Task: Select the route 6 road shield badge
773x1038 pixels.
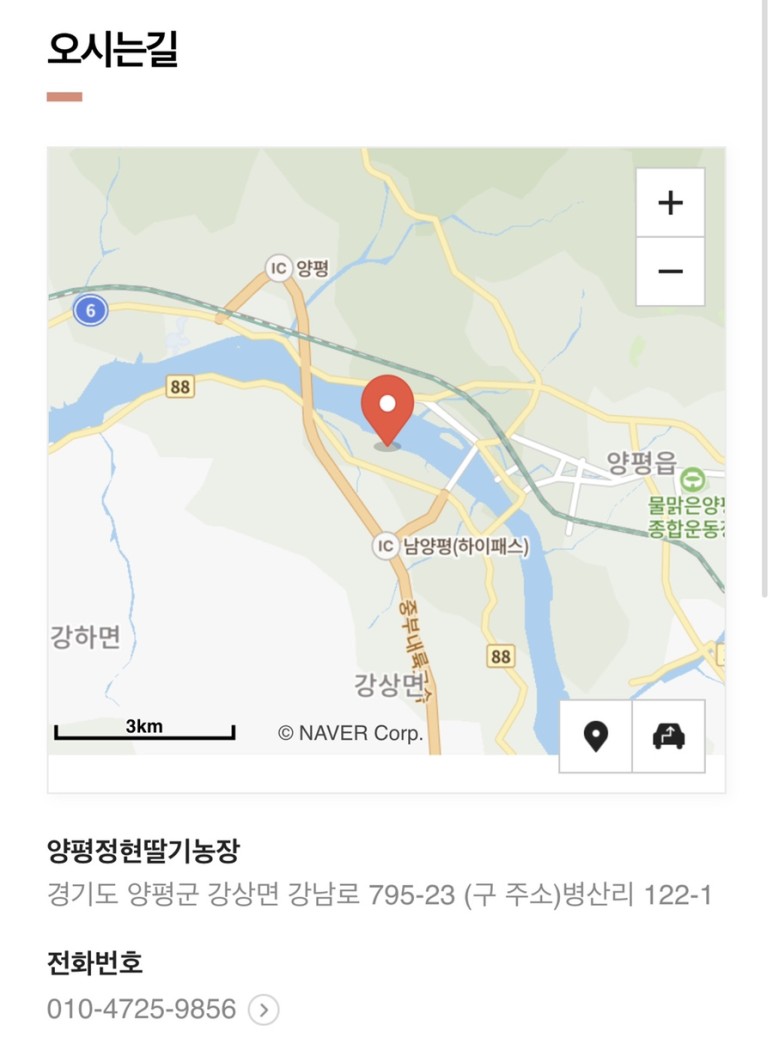Action: (x=90, y=308)
